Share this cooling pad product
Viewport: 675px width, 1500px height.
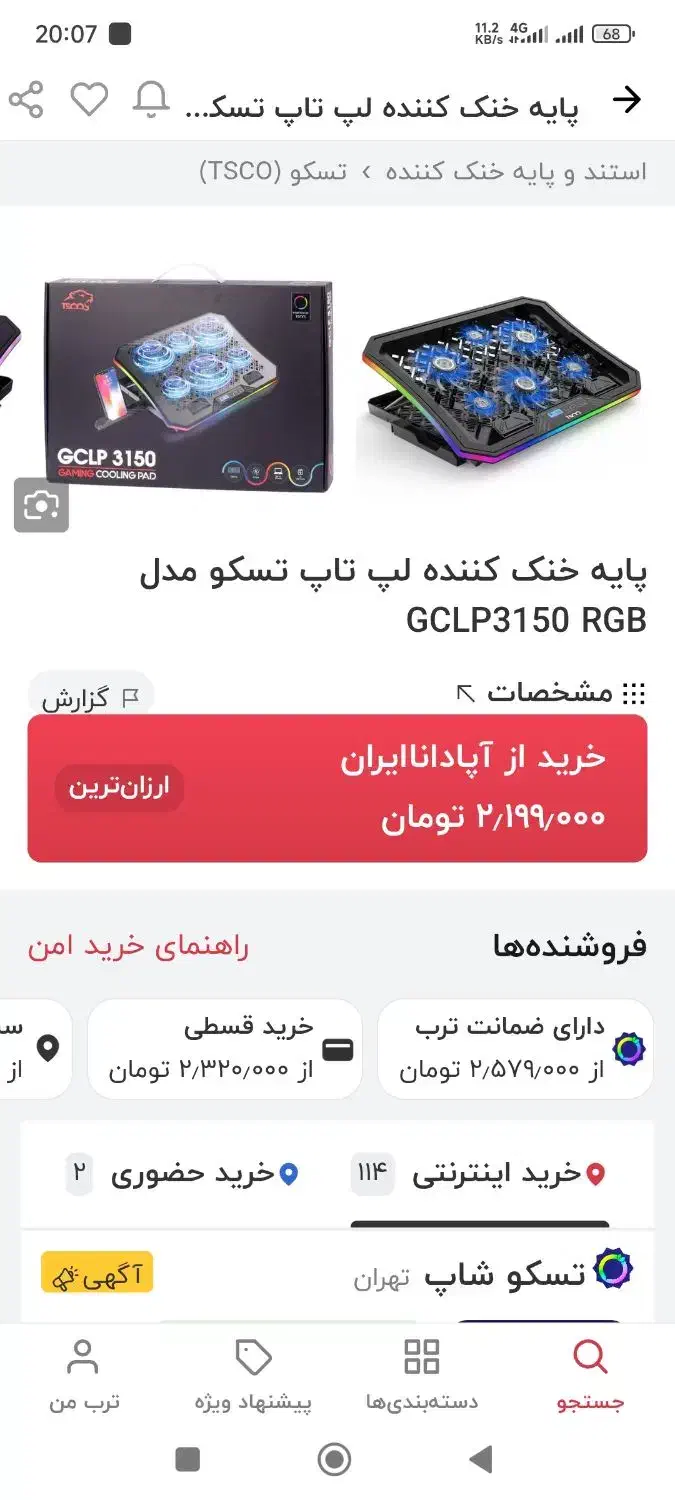point(27,100)
